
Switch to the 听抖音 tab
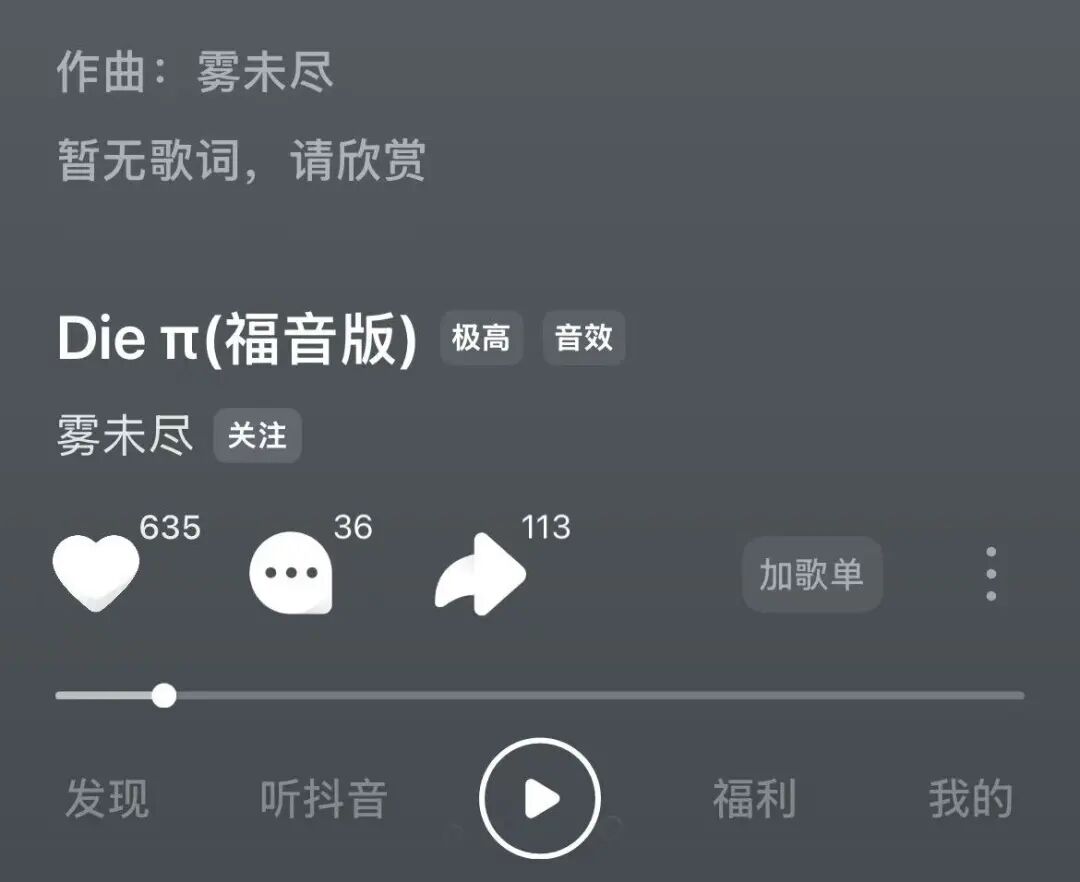(323, 799)
